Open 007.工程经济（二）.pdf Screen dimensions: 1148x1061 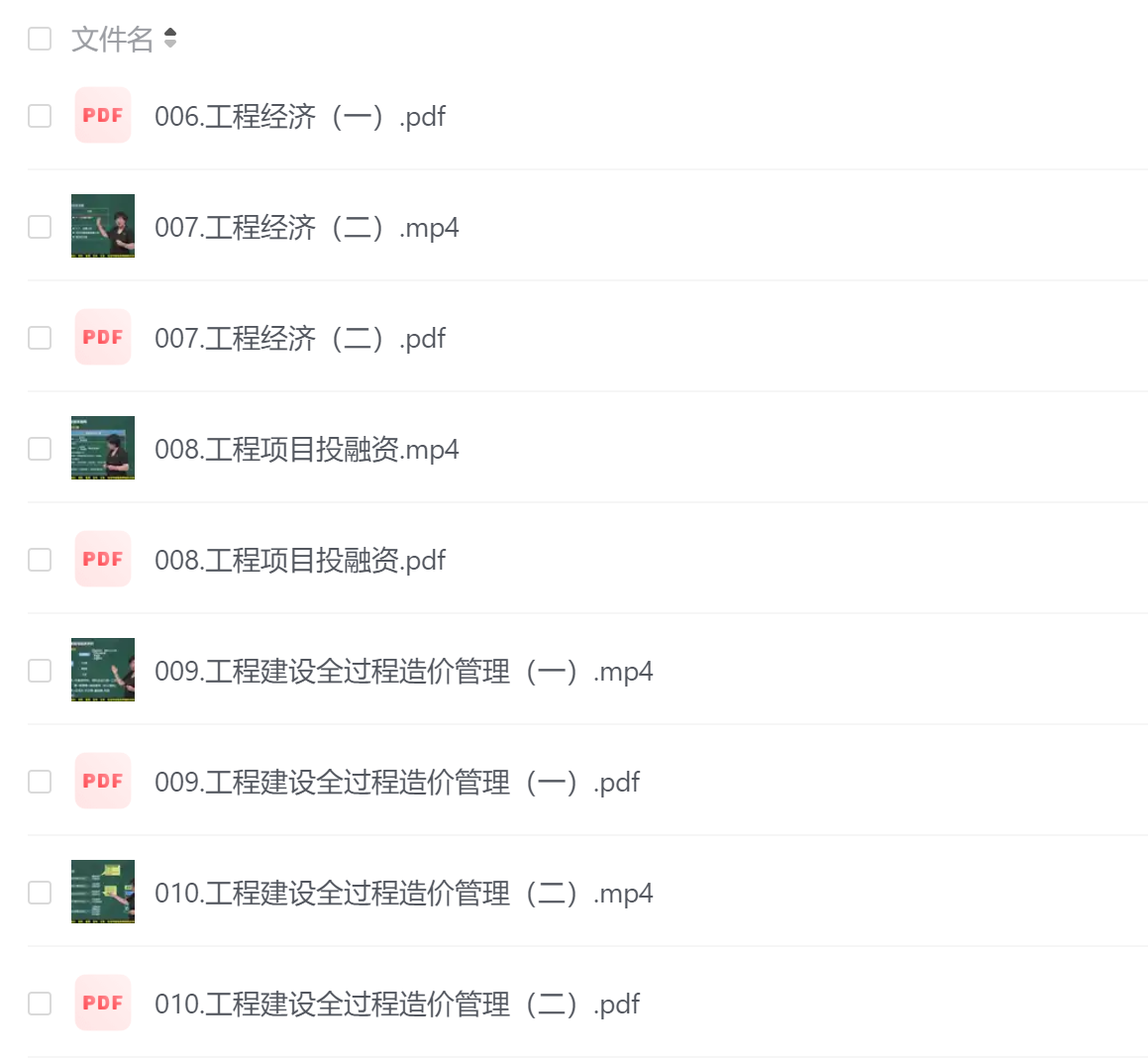click(299, 339)
